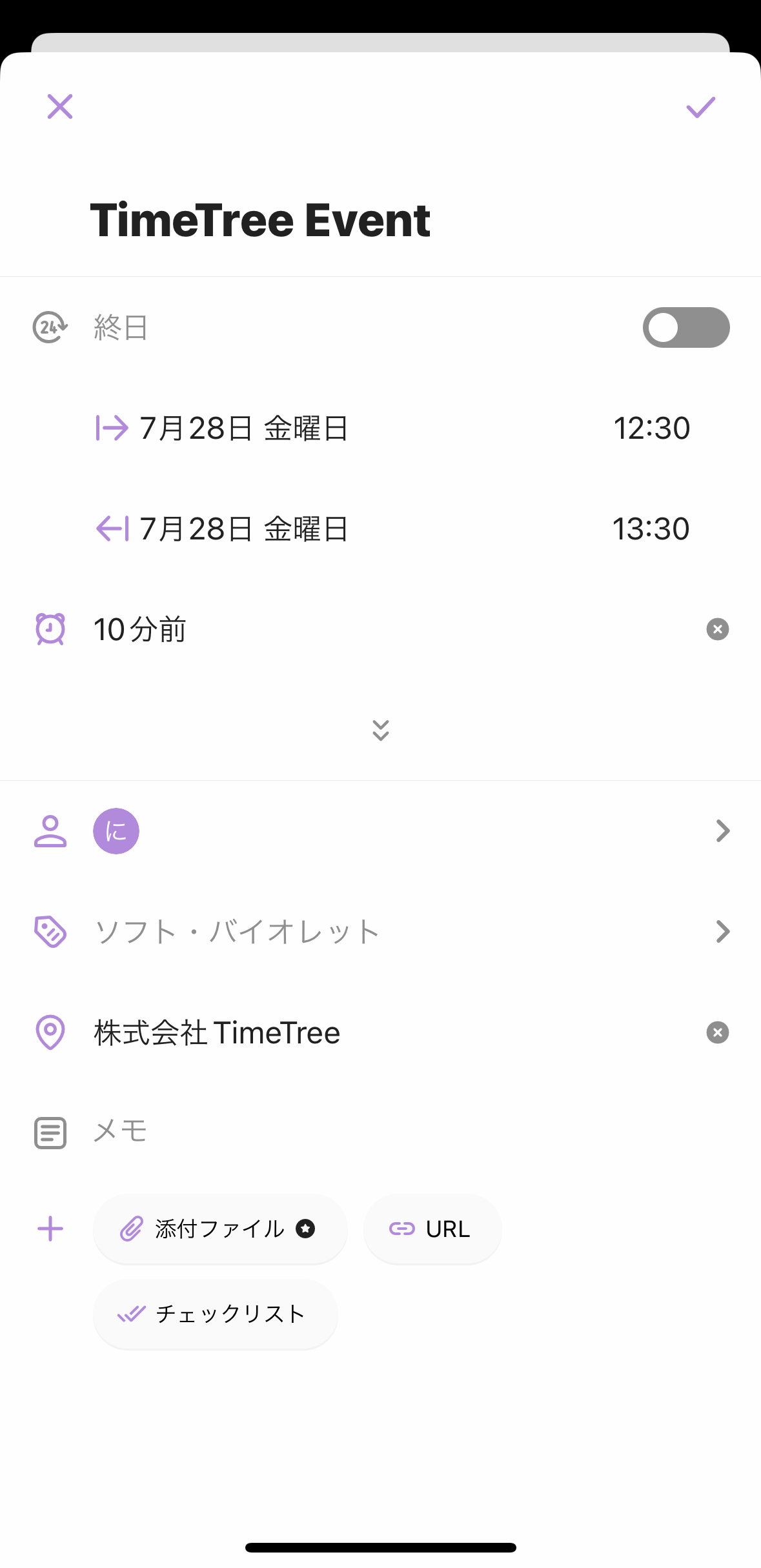The width and height of the screenshot is (761, 1568).
Task: Clear the location 株式会社 TimeTree
Action: 717,1032
